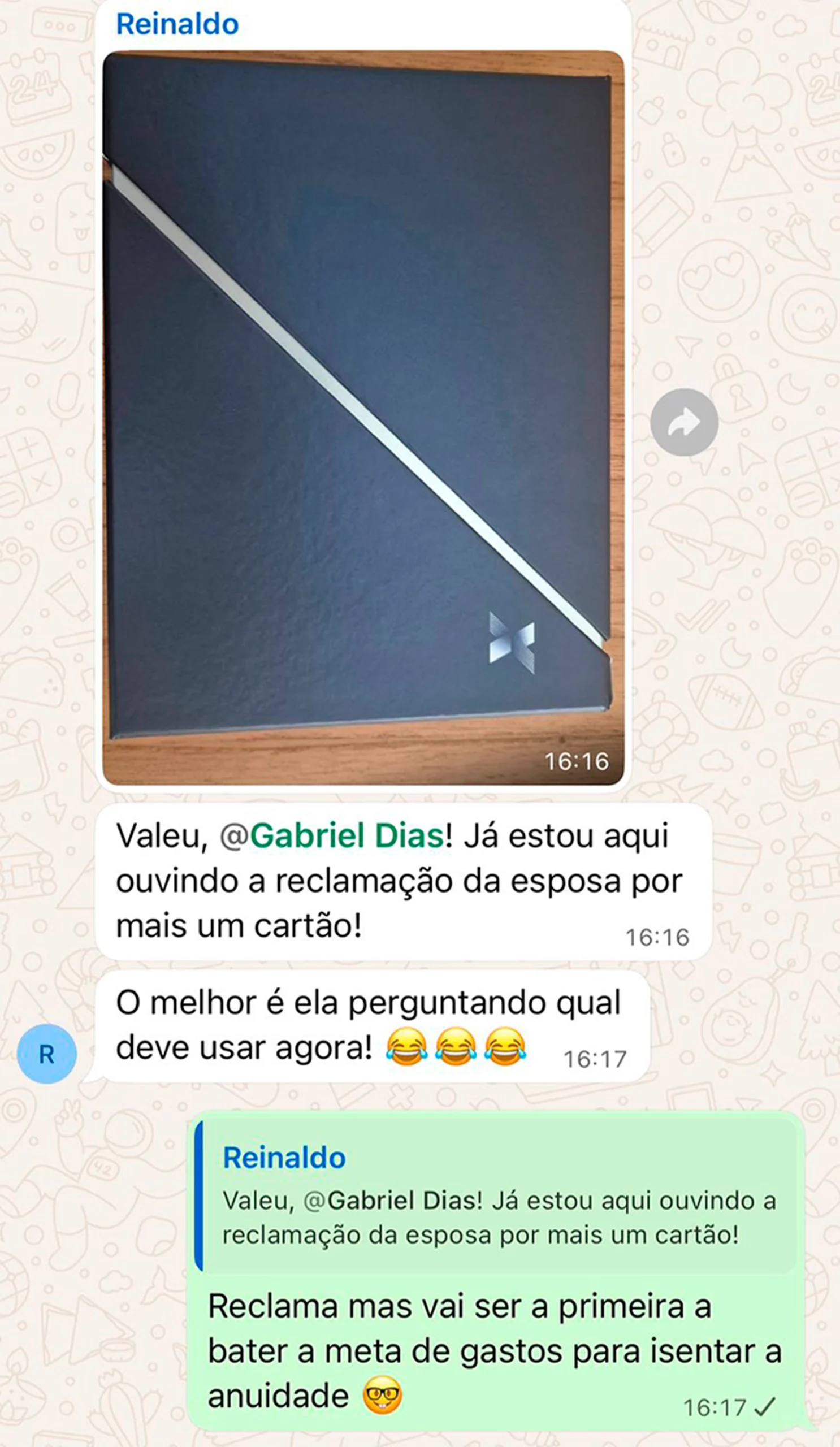
Task: Open the photo sent by Reinaldo
Action: (363, 418)
